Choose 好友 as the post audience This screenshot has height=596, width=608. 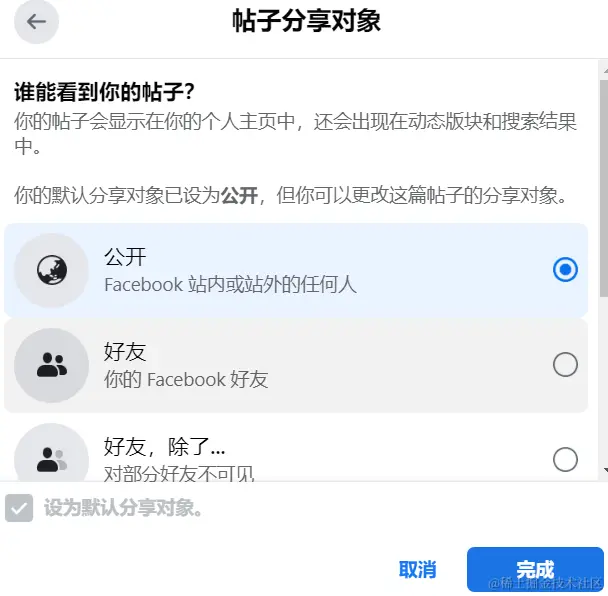(565, 364)
